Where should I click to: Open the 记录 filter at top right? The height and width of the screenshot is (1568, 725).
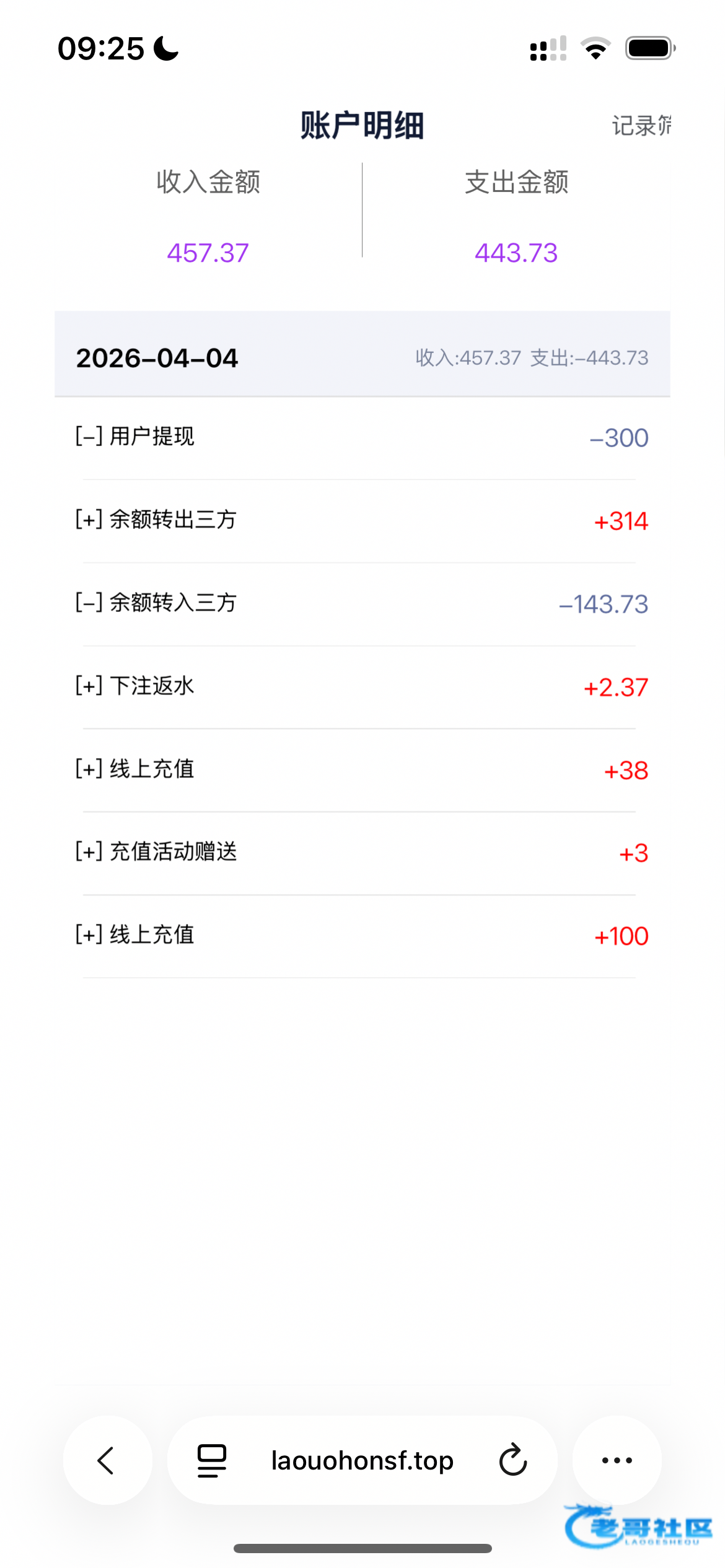tap(641, 126)
